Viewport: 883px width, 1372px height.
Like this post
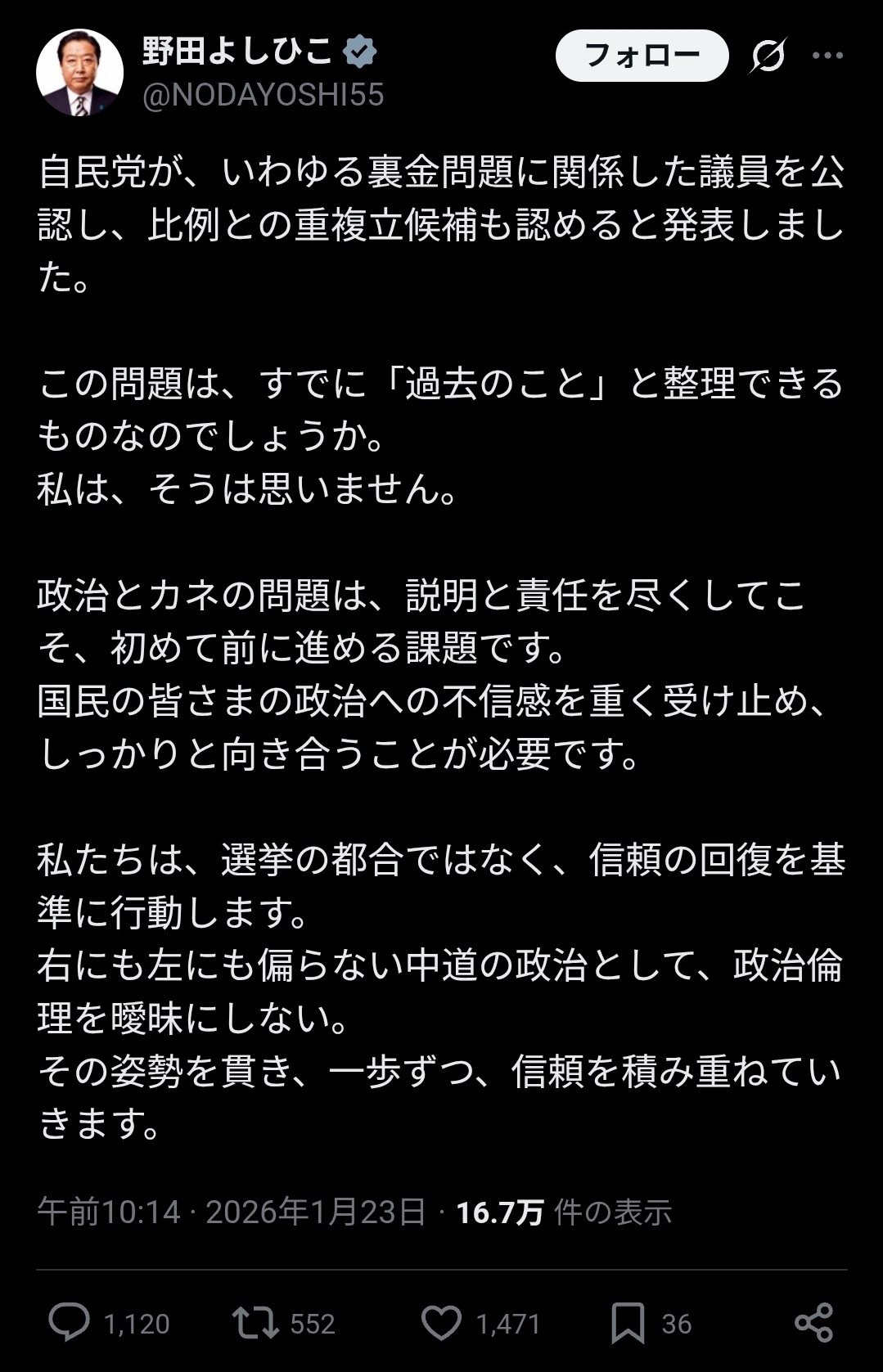click(441, 1323)
